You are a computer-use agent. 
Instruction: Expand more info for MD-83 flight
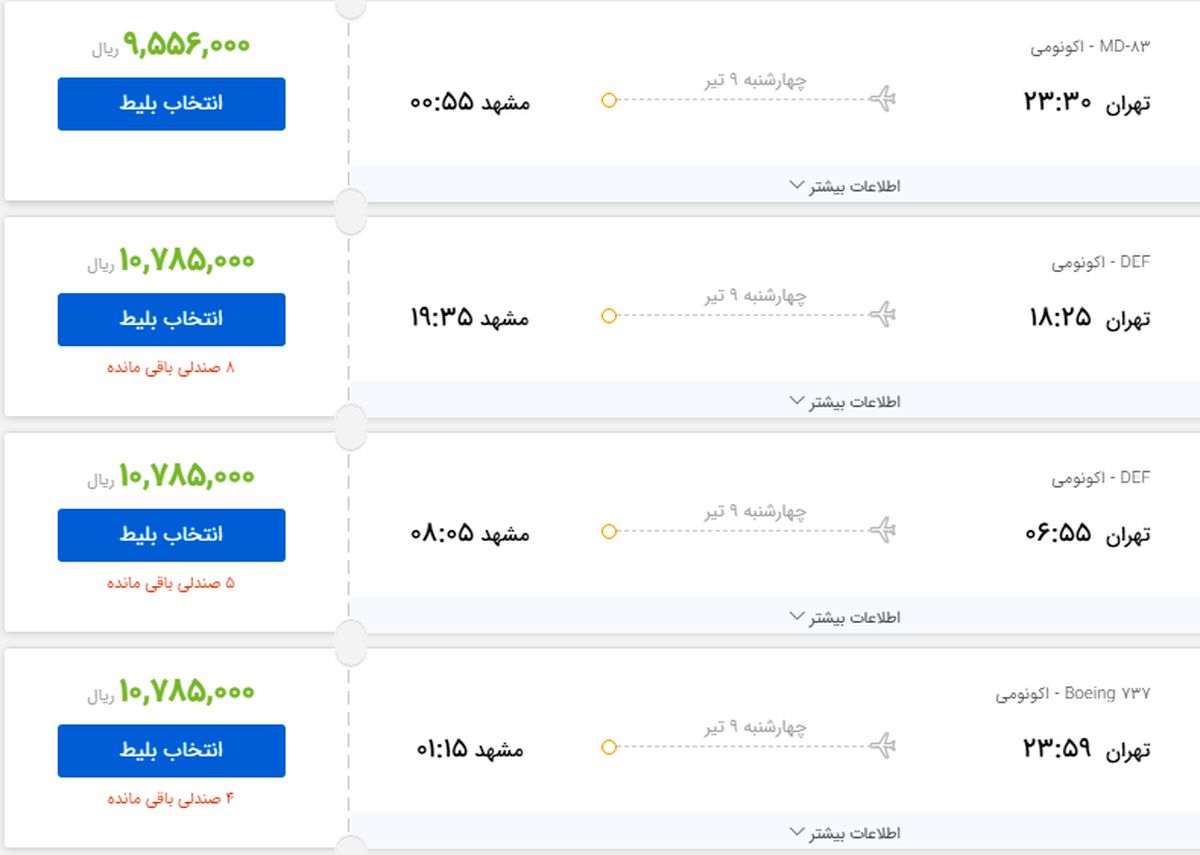[846, 186]
